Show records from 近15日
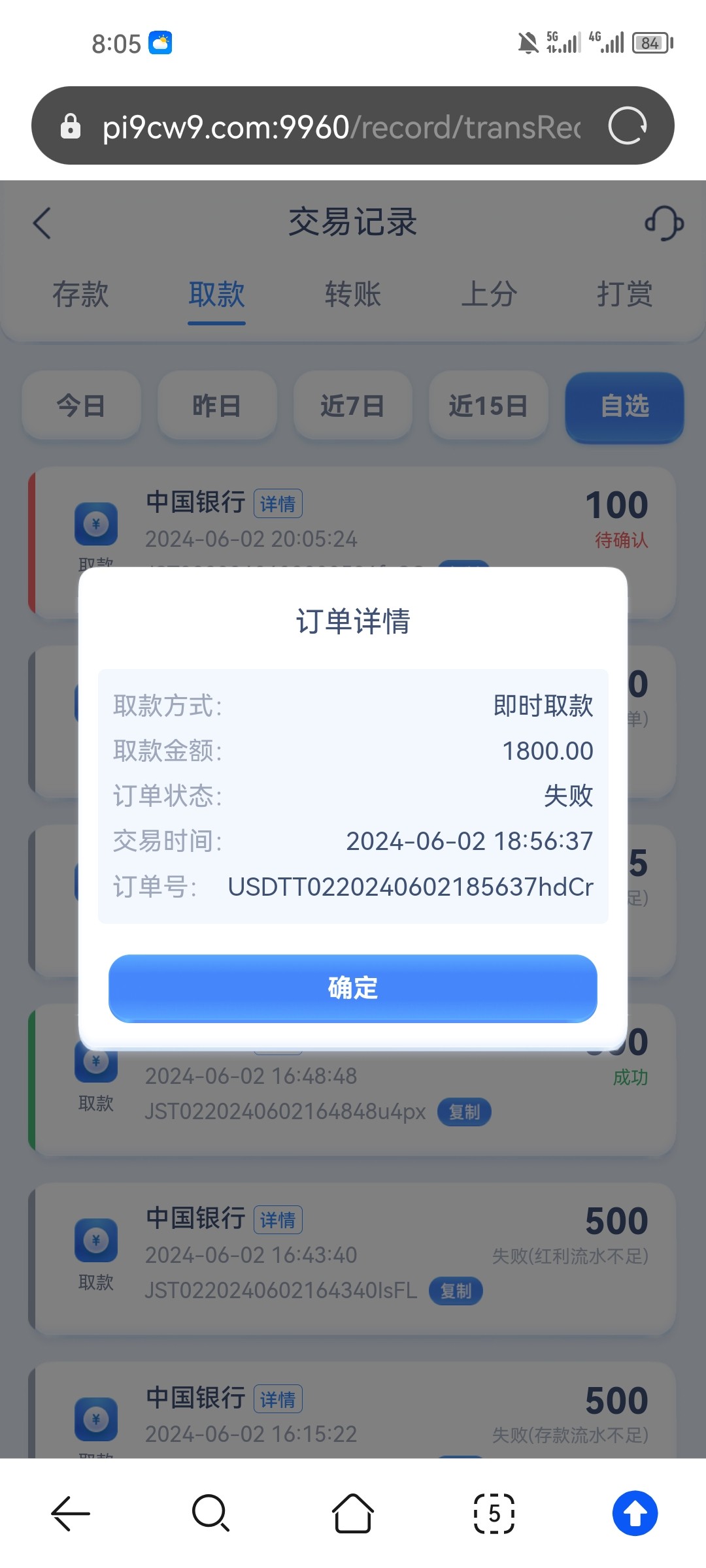 pyautogui.click(x=488, y=406)
